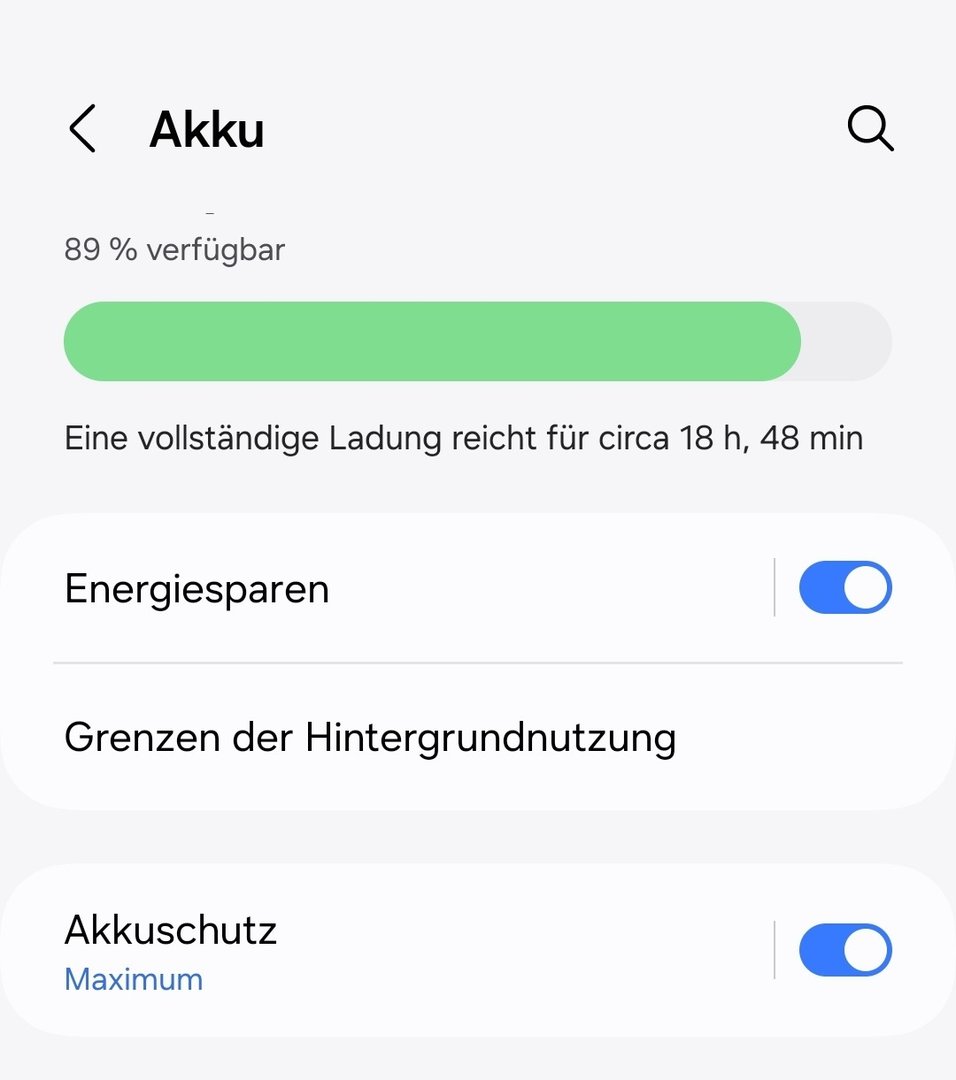Go back from the Akku screen

[83, 130]
